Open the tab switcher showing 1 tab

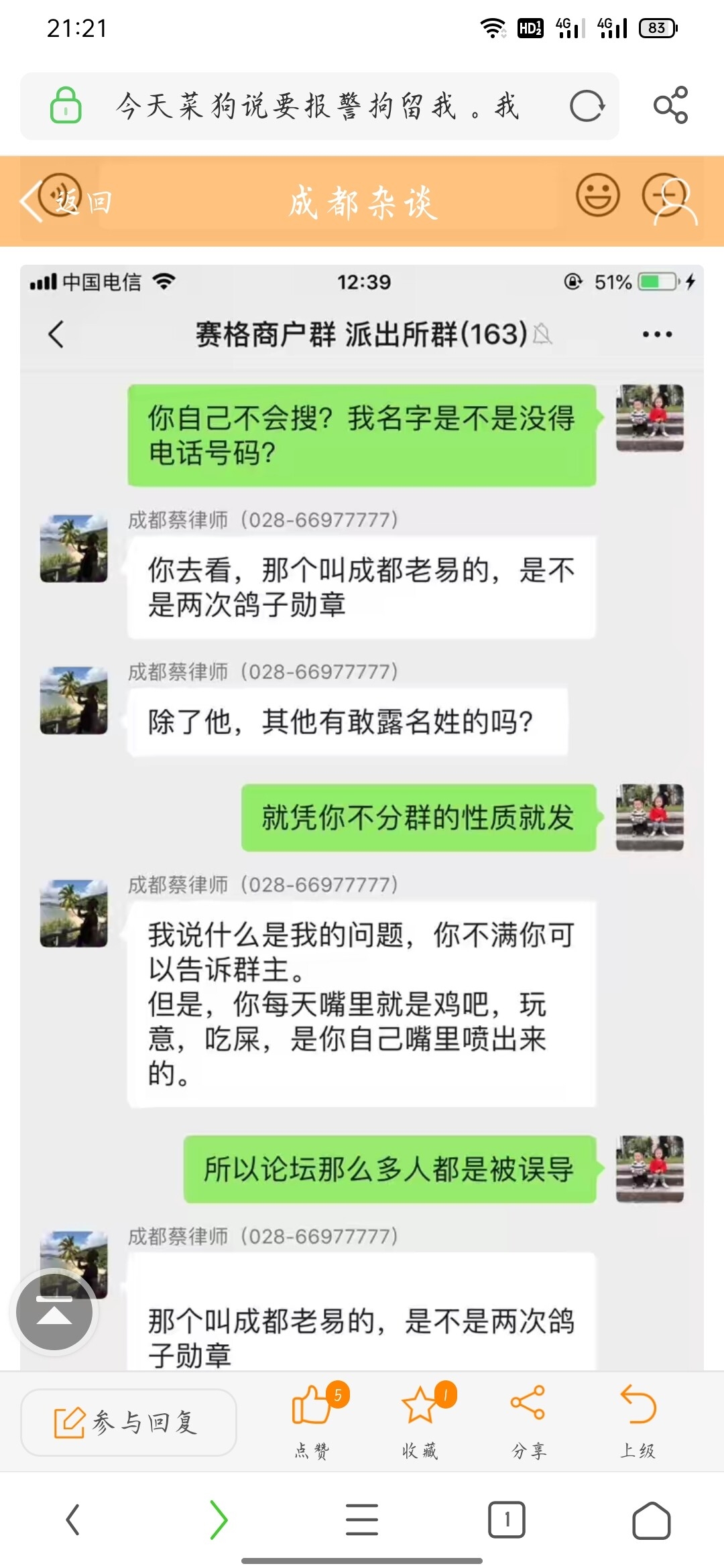[507, 1520]
